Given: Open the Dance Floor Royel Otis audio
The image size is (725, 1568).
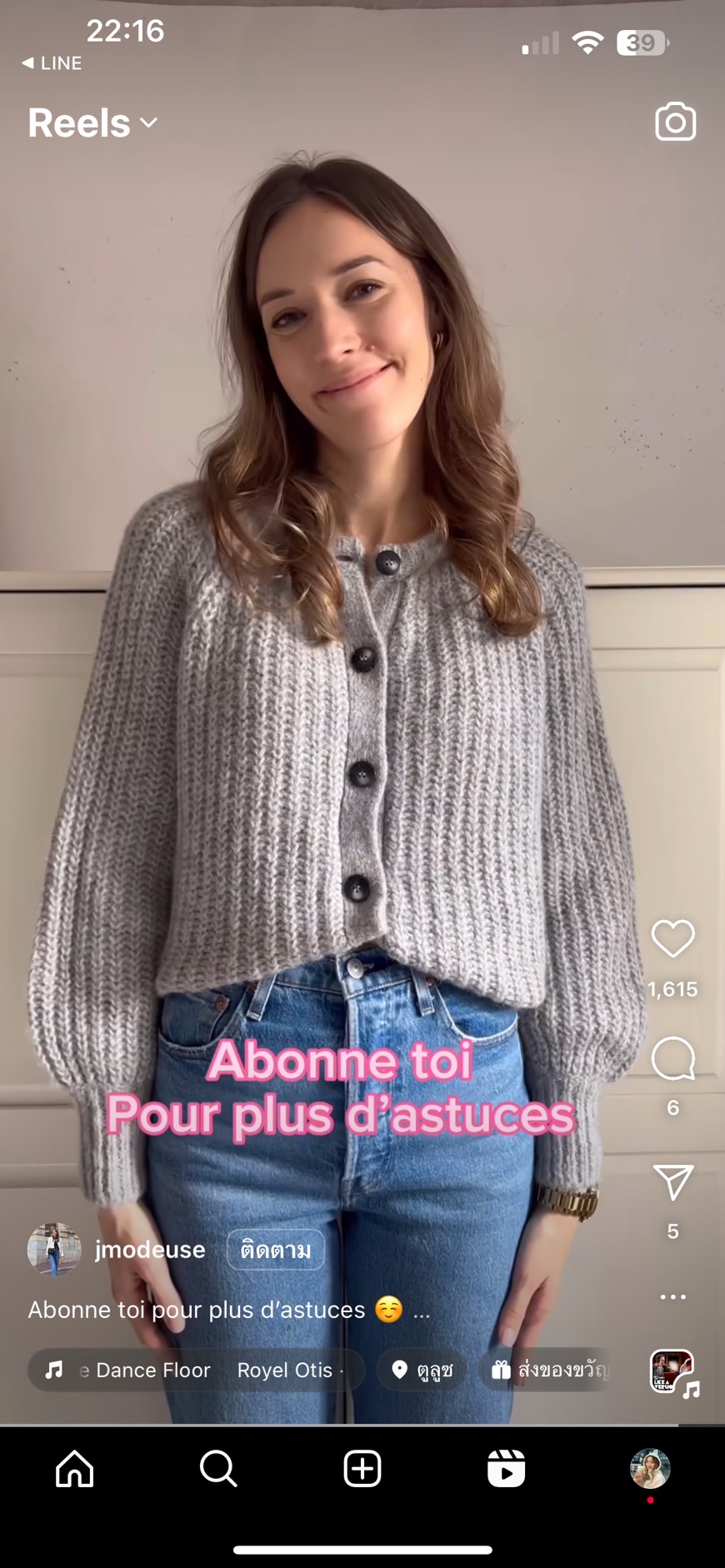Looking at the screenshot, I should pos(197,1370).
